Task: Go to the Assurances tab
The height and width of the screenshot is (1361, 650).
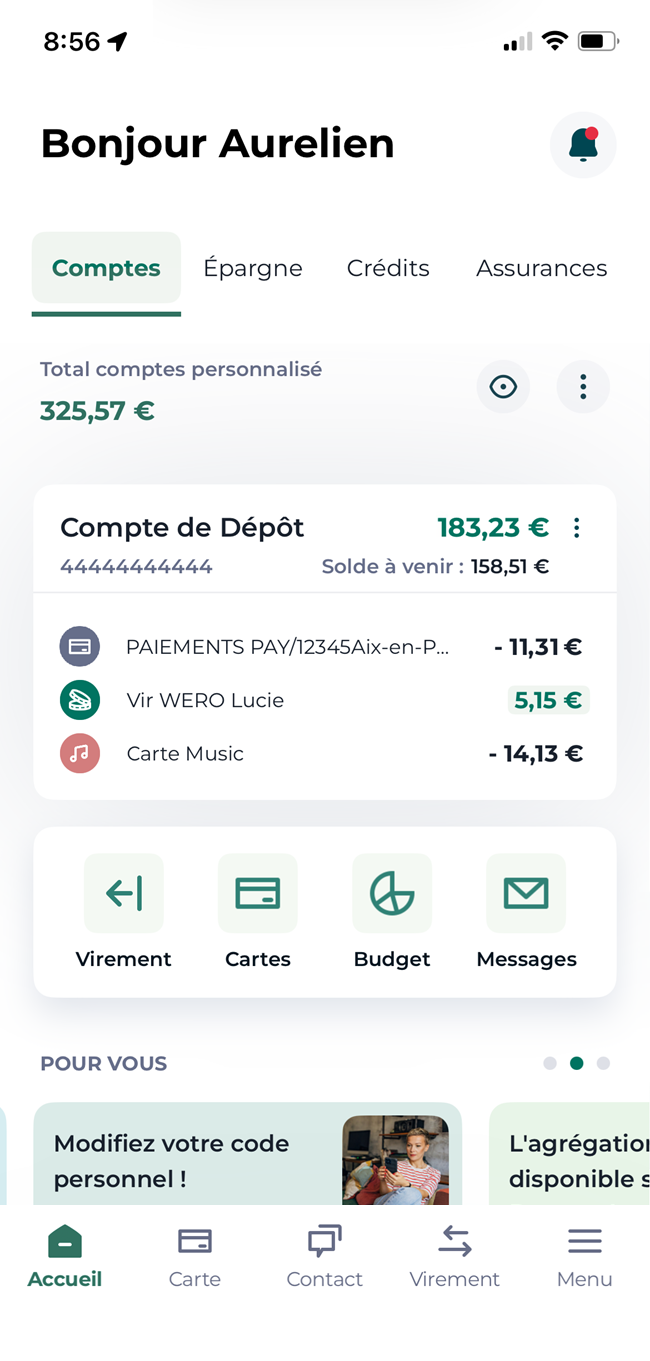Action: tap(541, 268)
